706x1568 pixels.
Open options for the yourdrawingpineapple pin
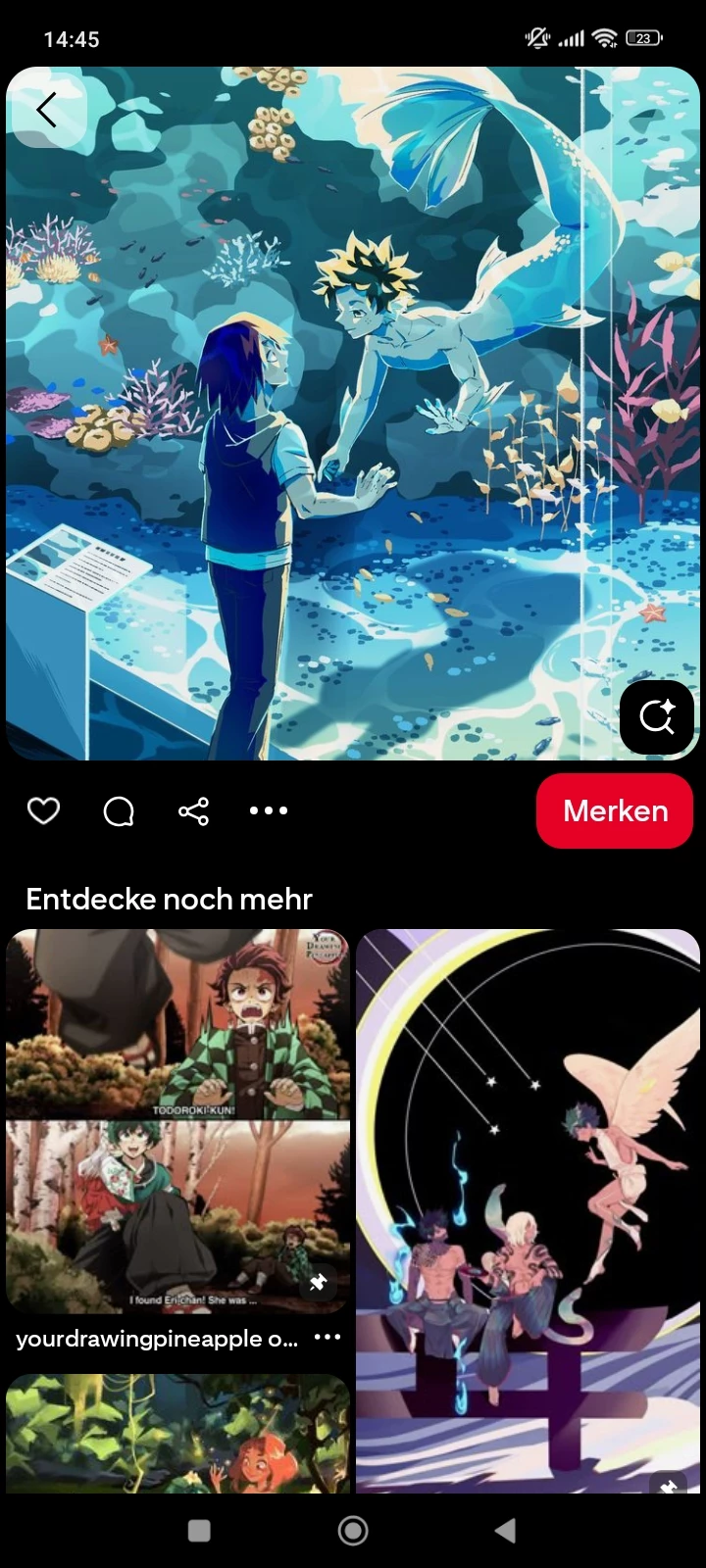click(328, 1338)
